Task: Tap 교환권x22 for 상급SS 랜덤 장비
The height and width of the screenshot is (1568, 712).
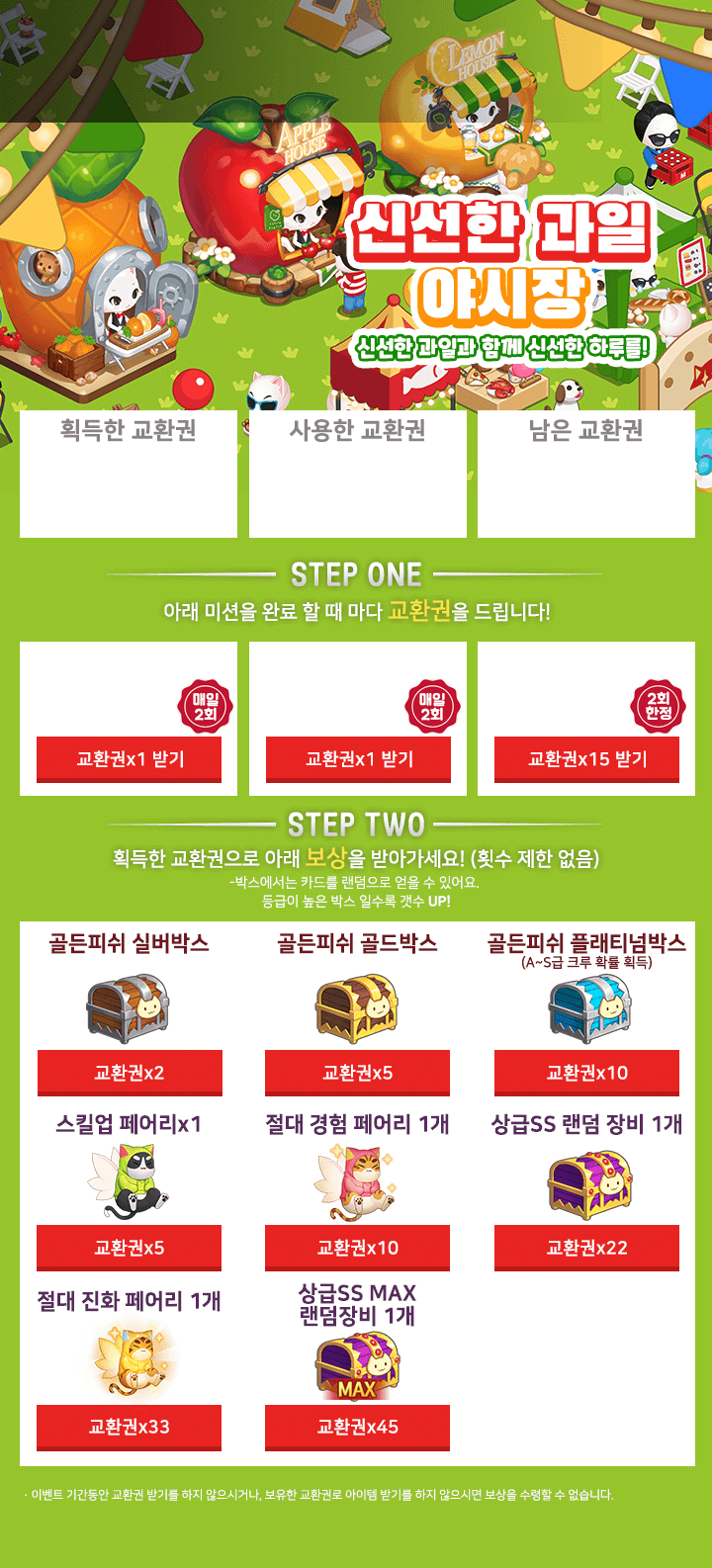Action: (586, 1248)
